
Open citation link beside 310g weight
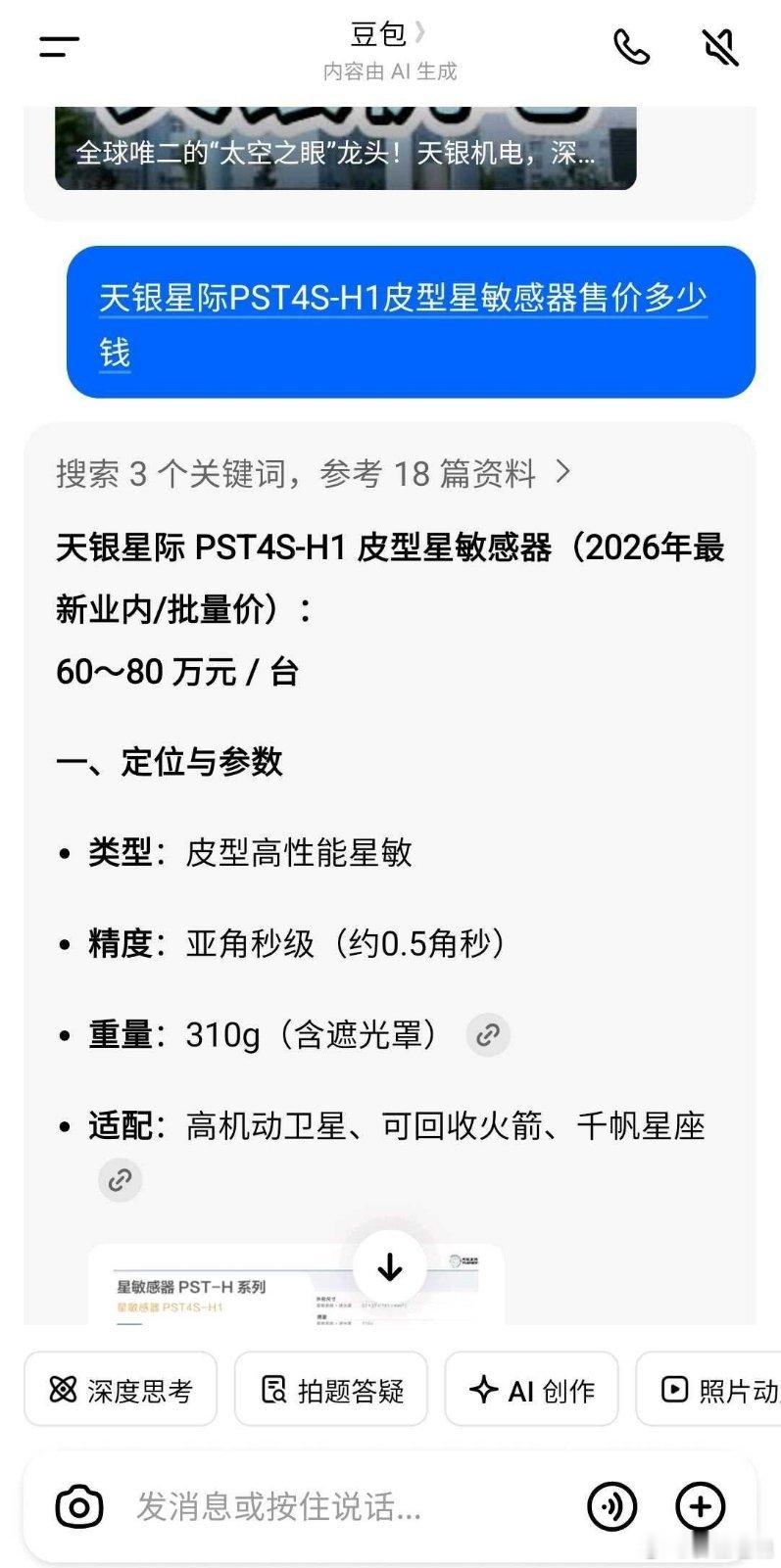tap(487, 1034)
